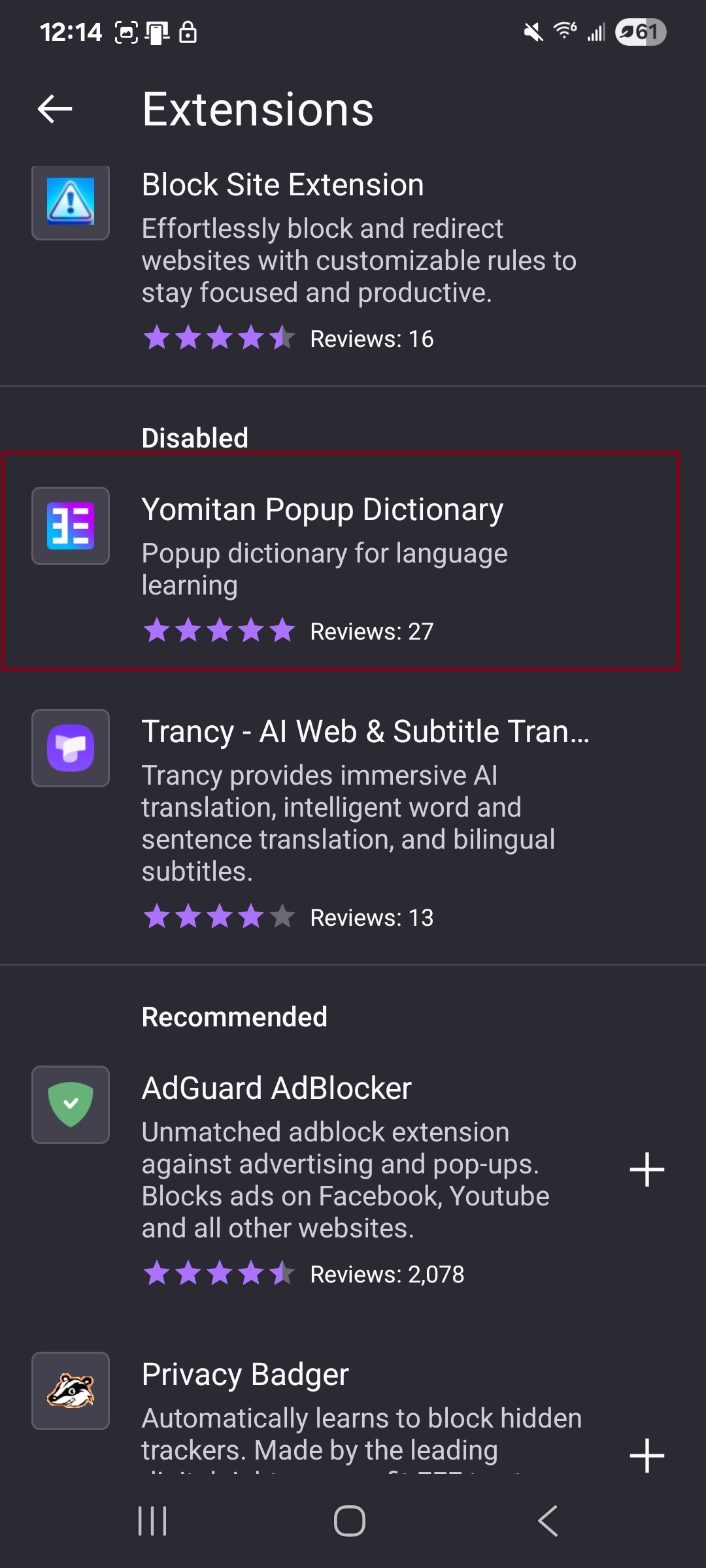Screen dimensions: 706x1568
Task: Show recent apps from the navigation bar
Action: click(x=153, y=1521)
